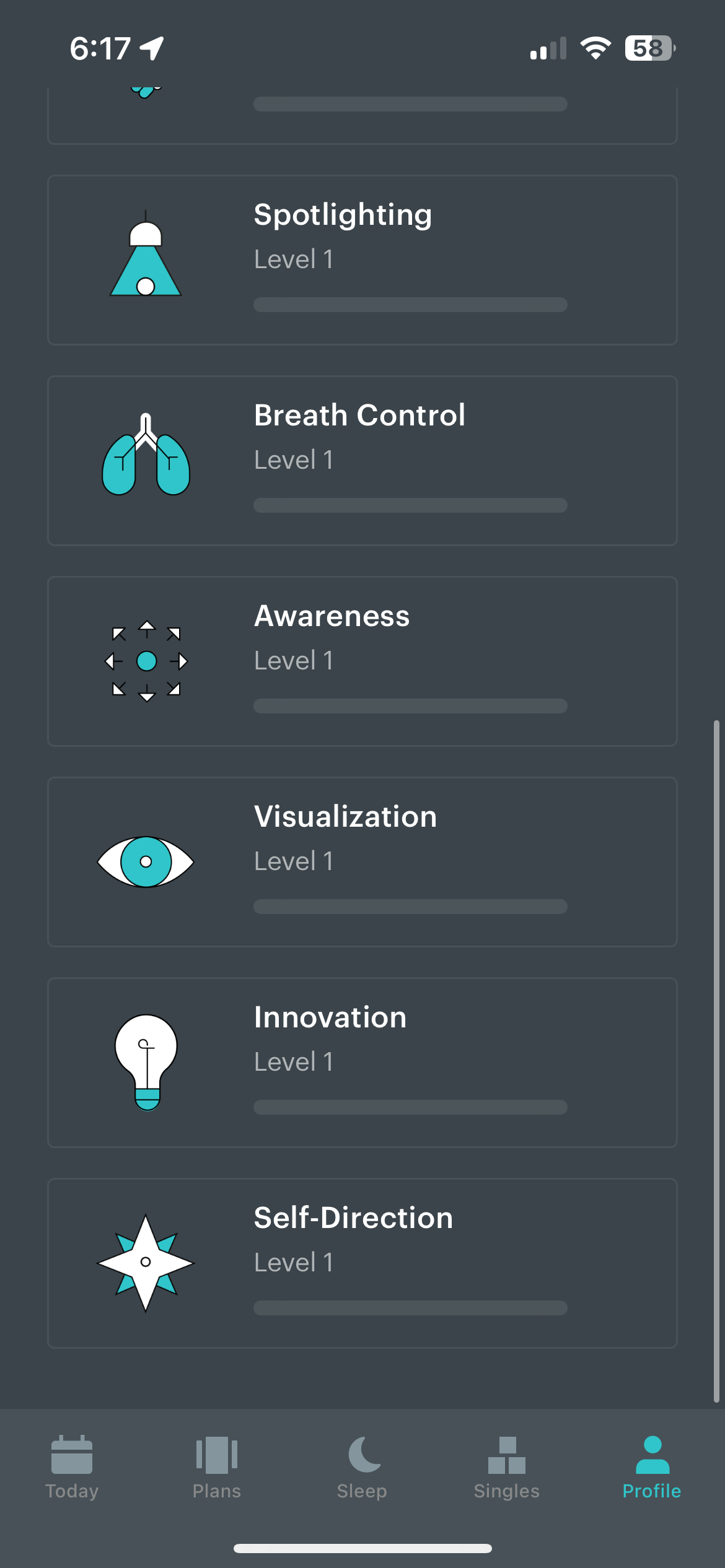Open the Breath Control skill card
The height and width of the screenshot is (1568, 725).
(x=362, y=461)
